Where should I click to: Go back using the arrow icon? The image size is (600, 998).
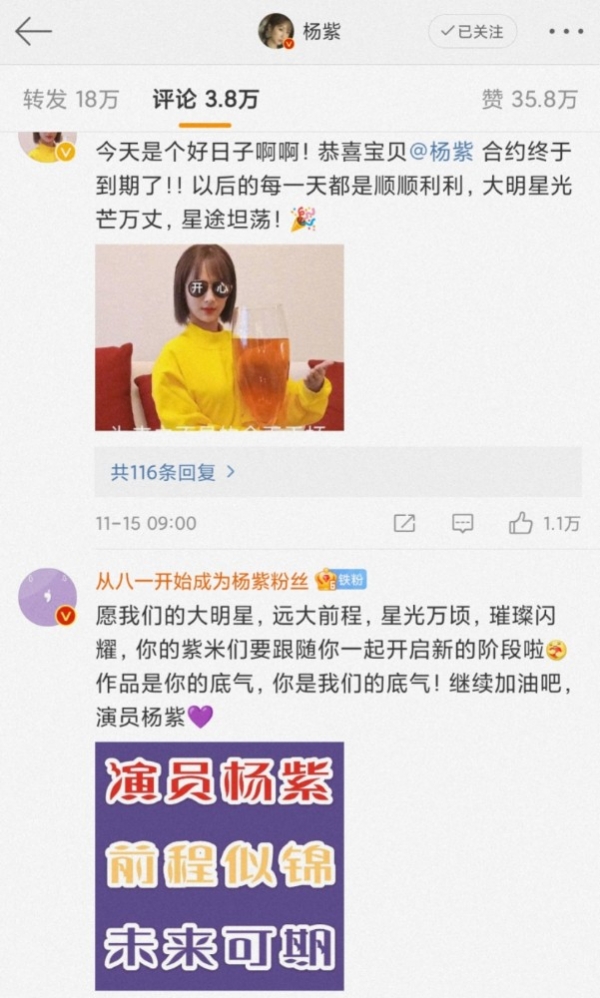(33, 32)
